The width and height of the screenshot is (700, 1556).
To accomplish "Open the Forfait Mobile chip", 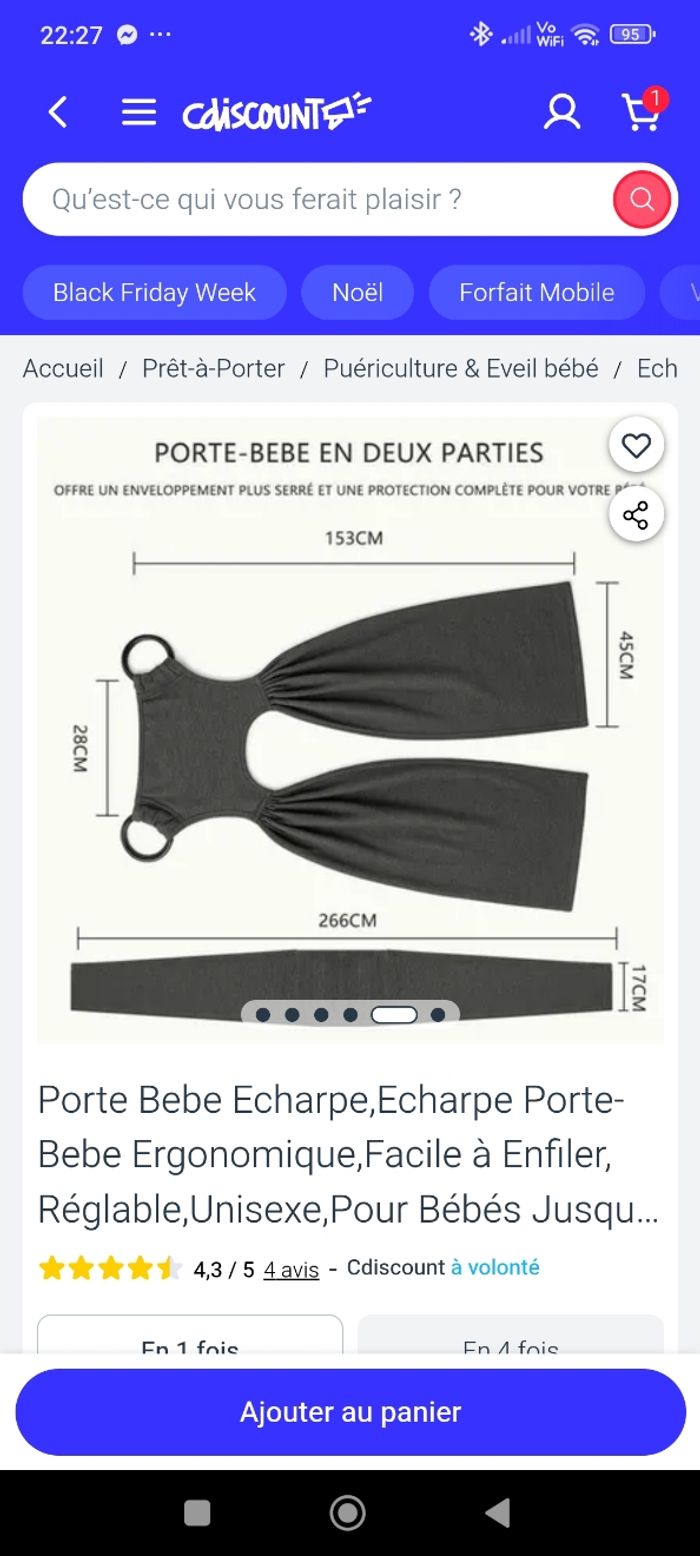I will coord(536,292).
